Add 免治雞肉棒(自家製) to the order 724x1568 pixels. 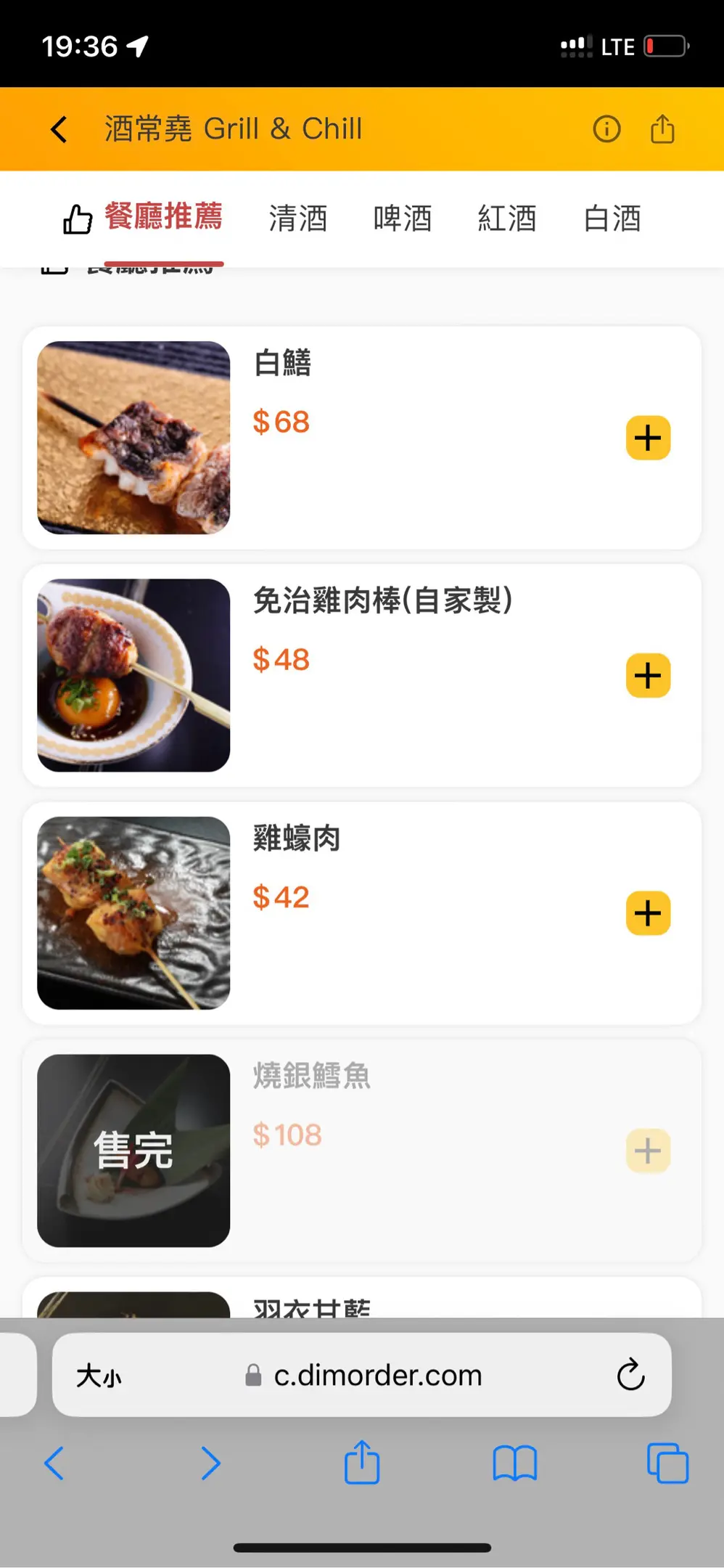[x=648, y=676]
